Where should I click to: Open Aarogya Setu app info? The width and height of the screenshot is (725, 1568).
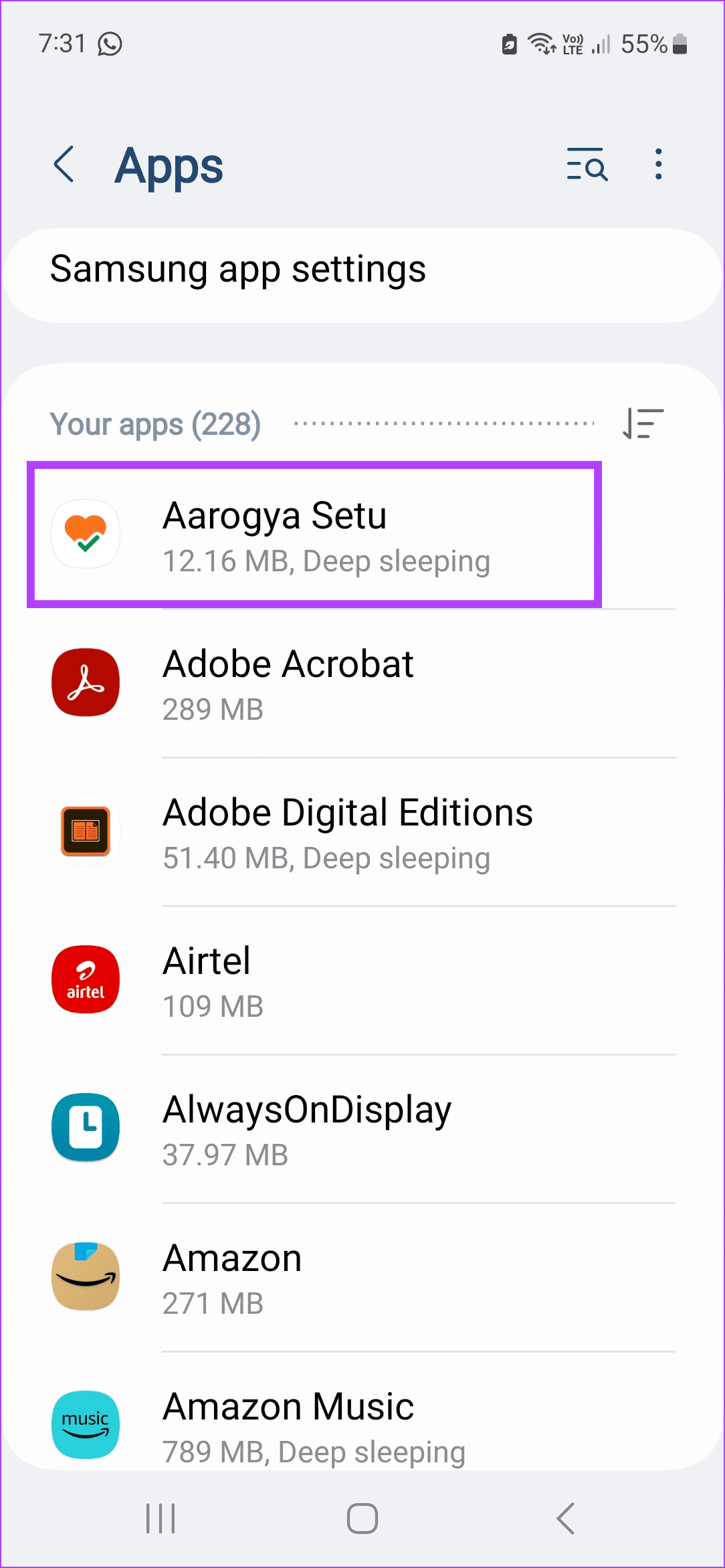point(314,535)
